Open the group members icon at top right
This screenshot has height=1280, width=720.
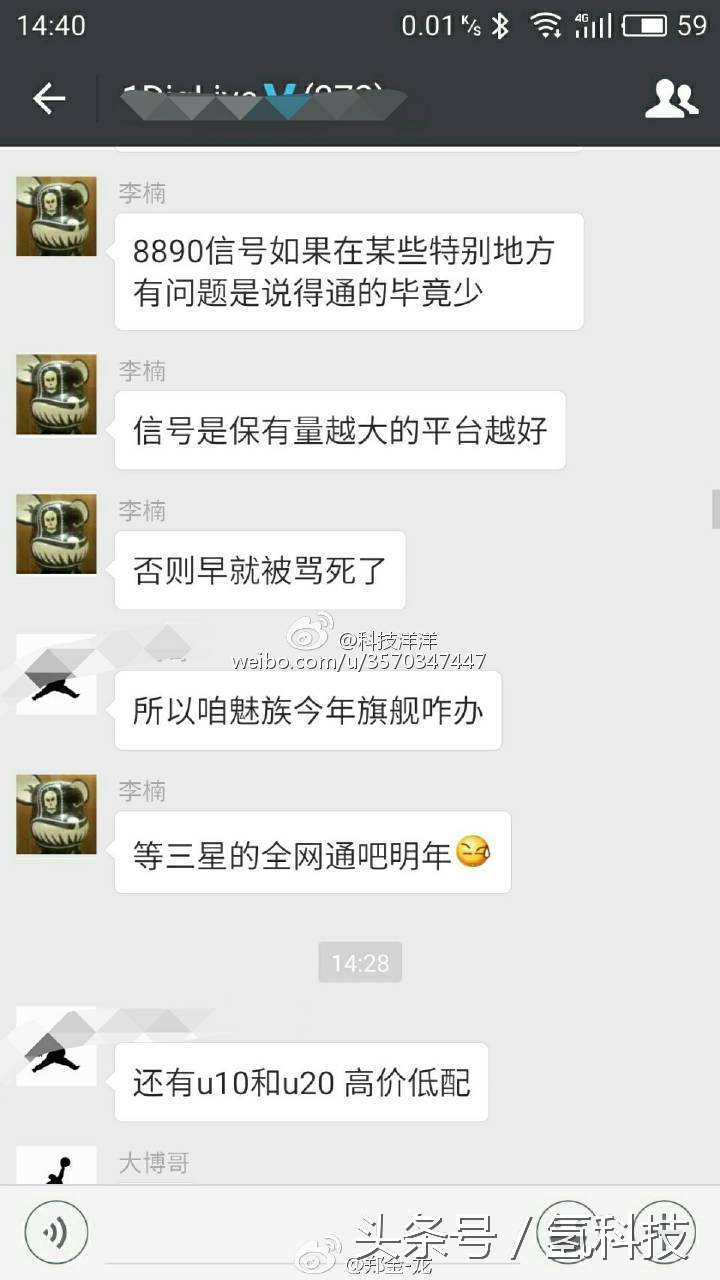tap(672, 96)
